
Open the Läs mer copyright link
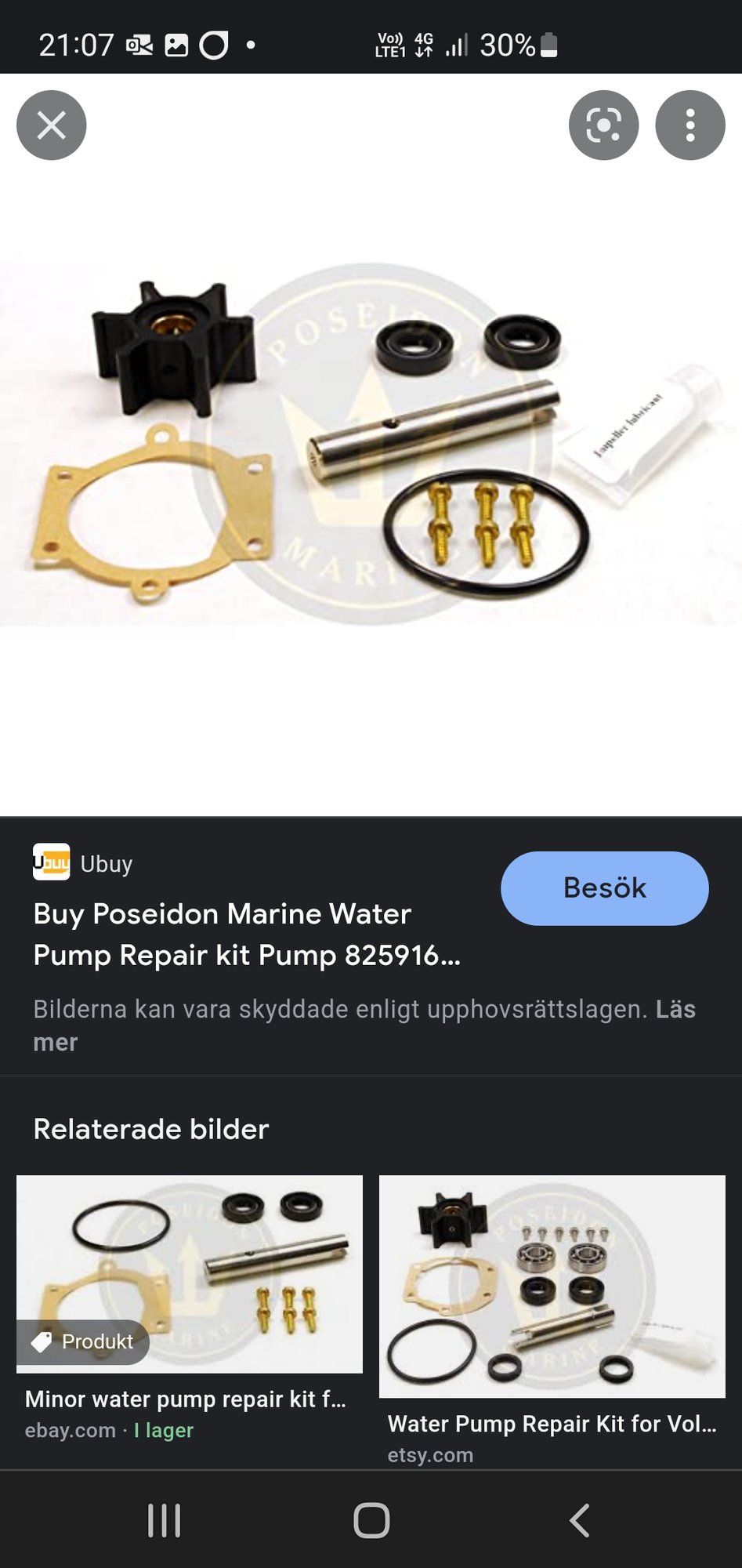pyautogui.click(x=364, y=1025)
